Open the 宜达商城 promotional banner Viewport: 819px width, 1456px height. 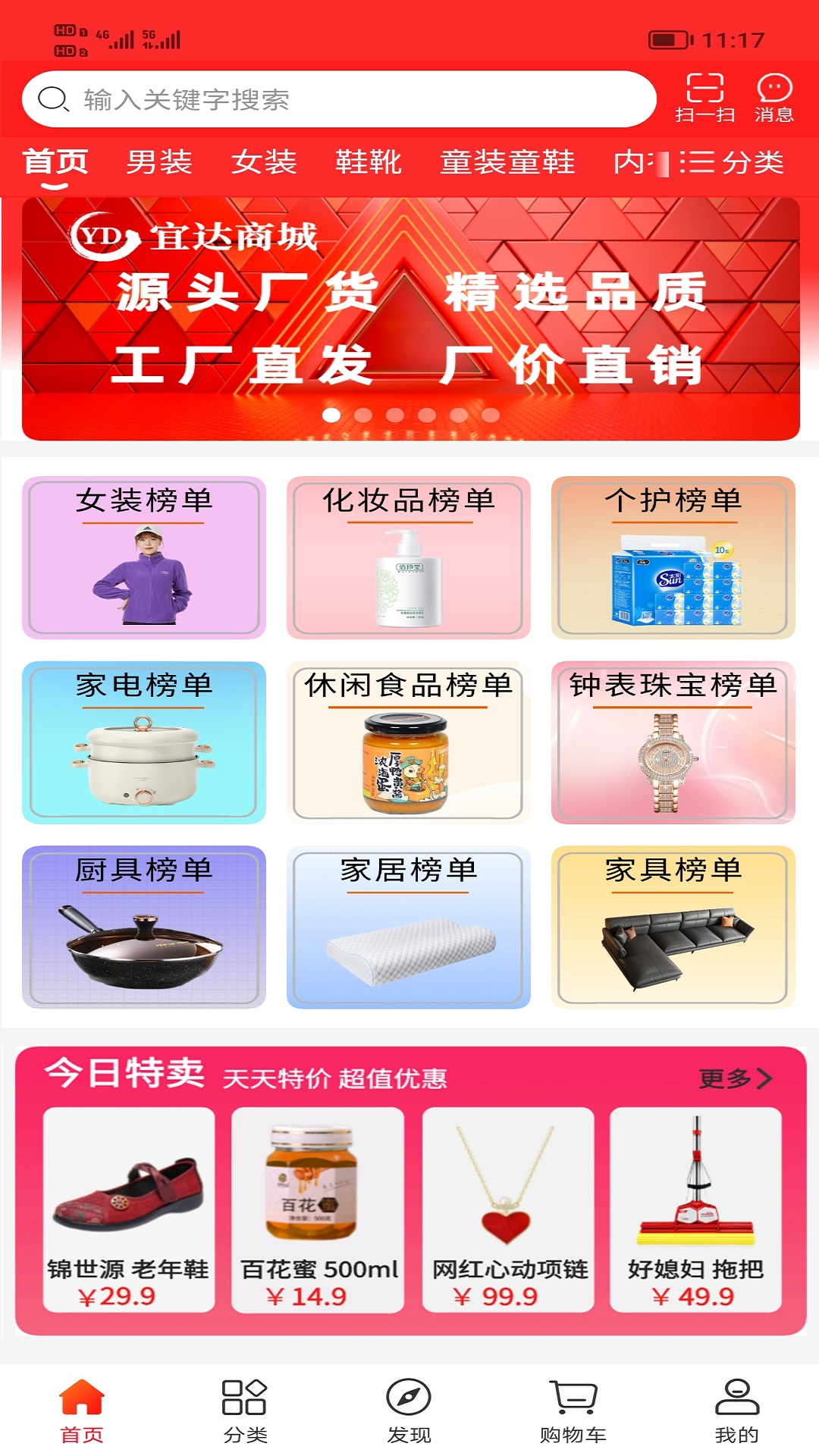(x=410, y=318)
